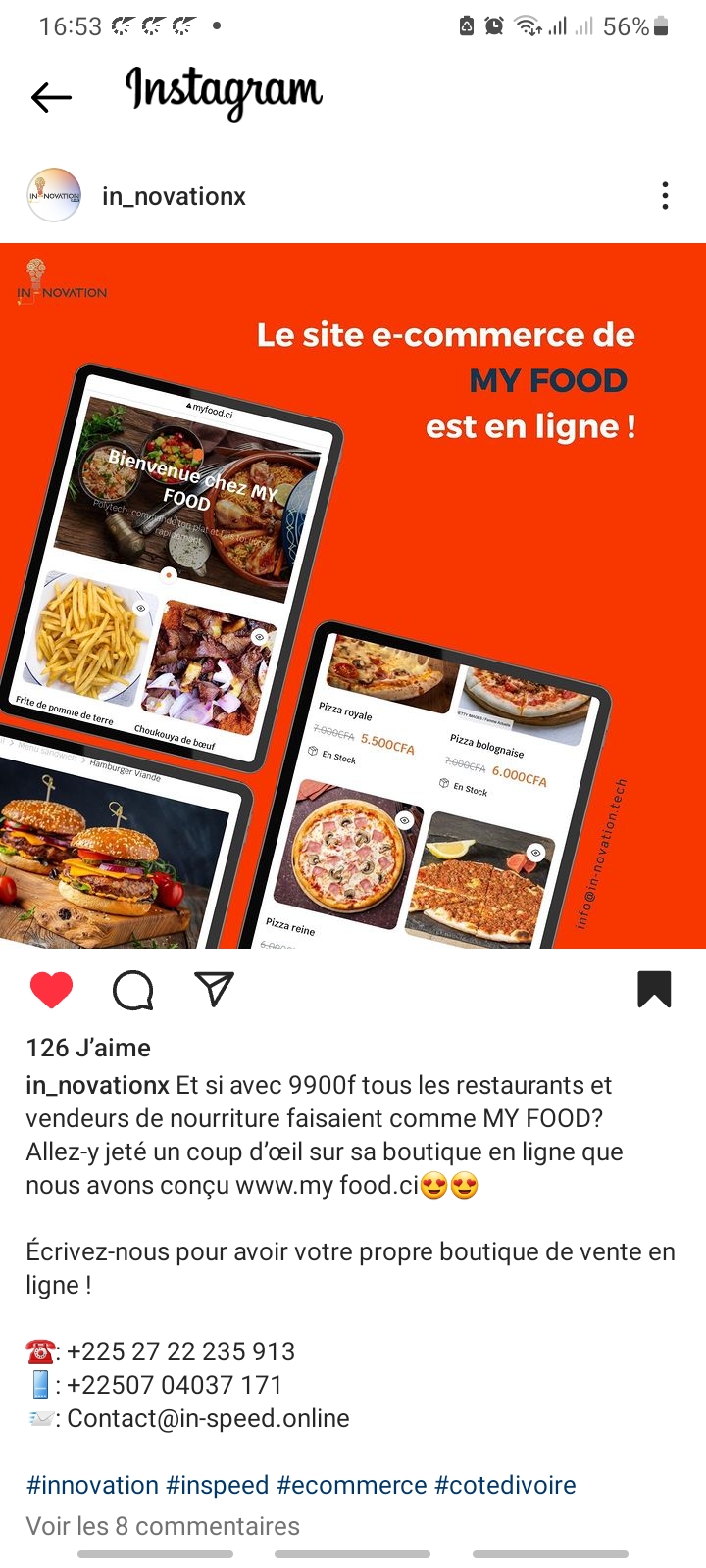Tap Voir les 8 commentaires

pyautogui.click(x=163, y=1526)
